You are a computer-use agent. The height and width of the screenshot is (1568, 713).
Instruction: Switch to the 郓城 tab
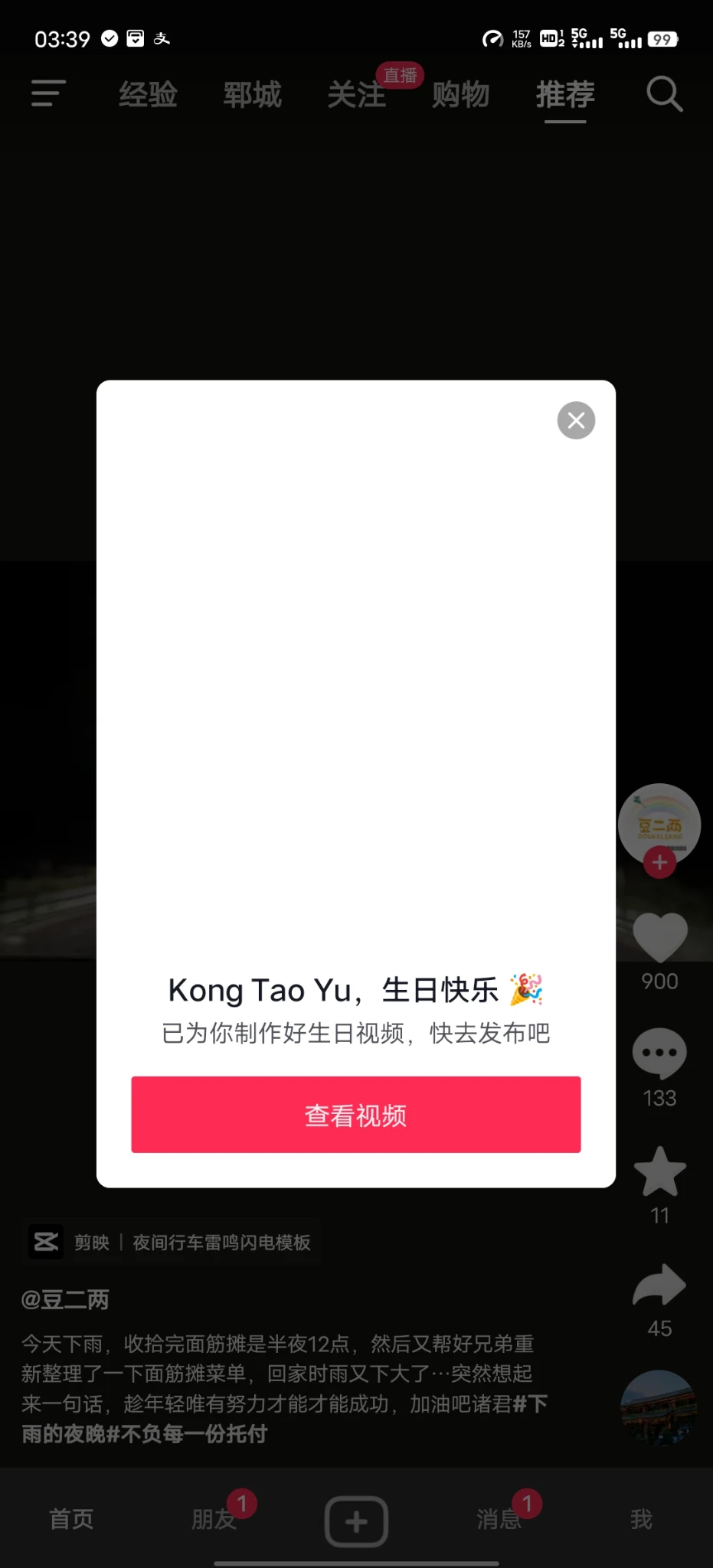click(x=253, y=95)
